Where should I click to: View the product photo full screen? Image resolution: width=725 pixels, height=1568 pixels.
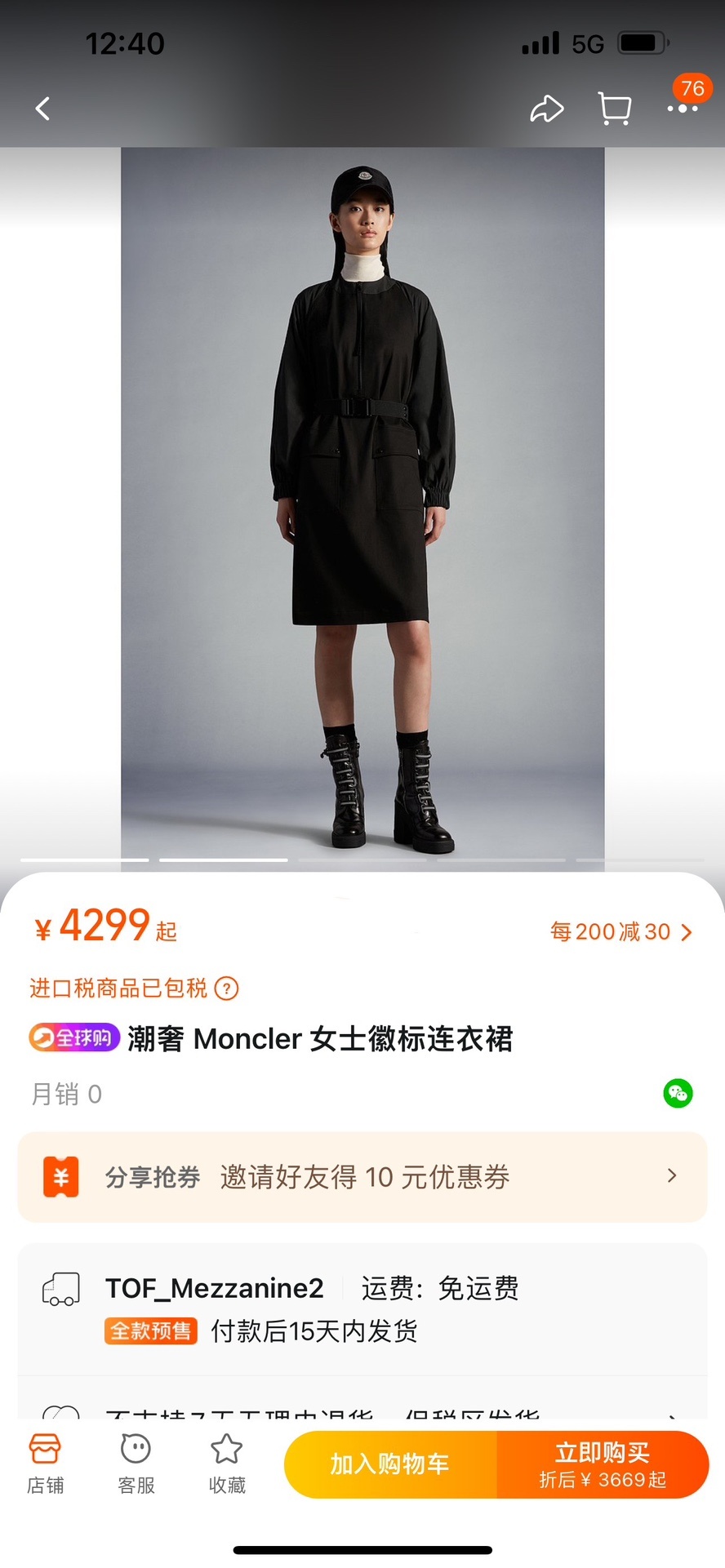[x=362, y=506]
